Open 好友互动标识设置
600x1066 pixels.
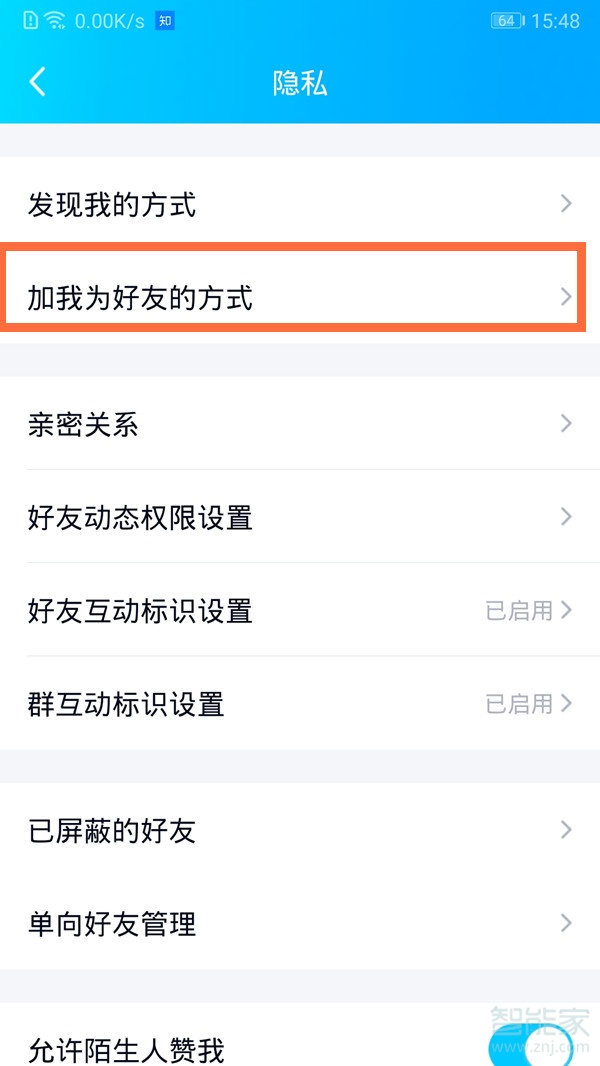pyautogui.click(x=300, y=610)
